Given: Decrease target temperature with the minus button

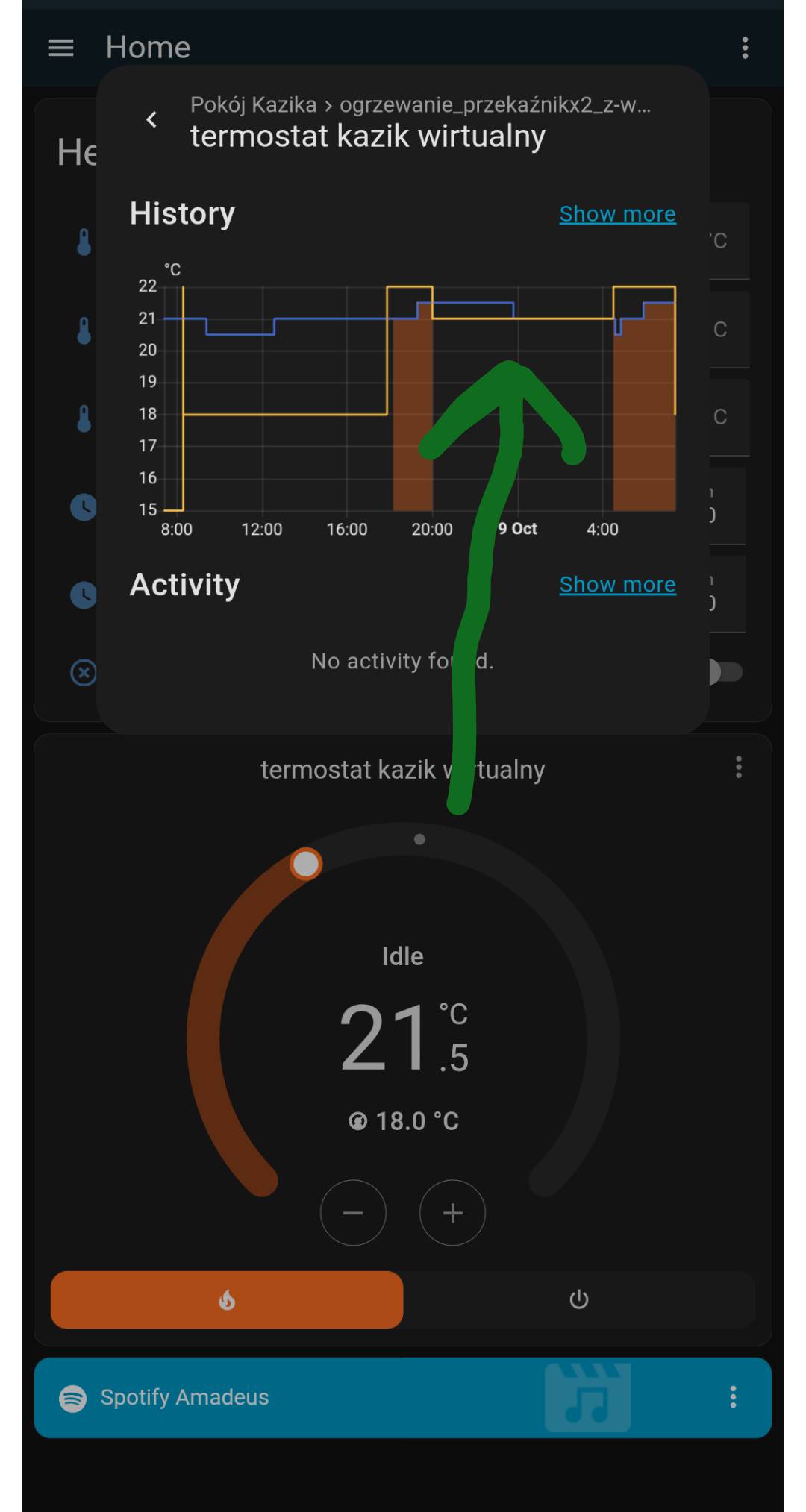Looking at the screenshot, I should [x=353, y=1213].
